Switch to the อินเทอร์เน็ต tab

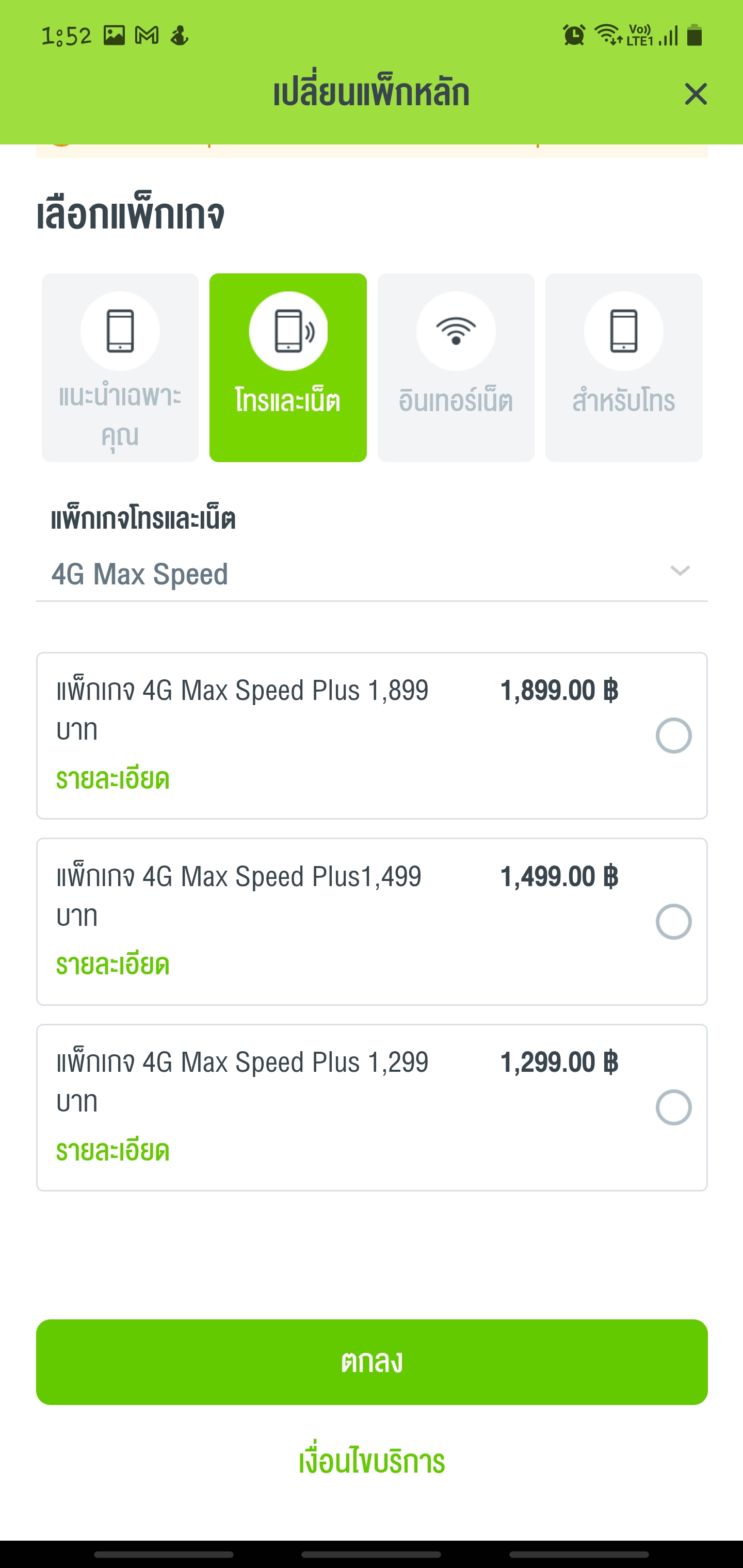(456, 368)
